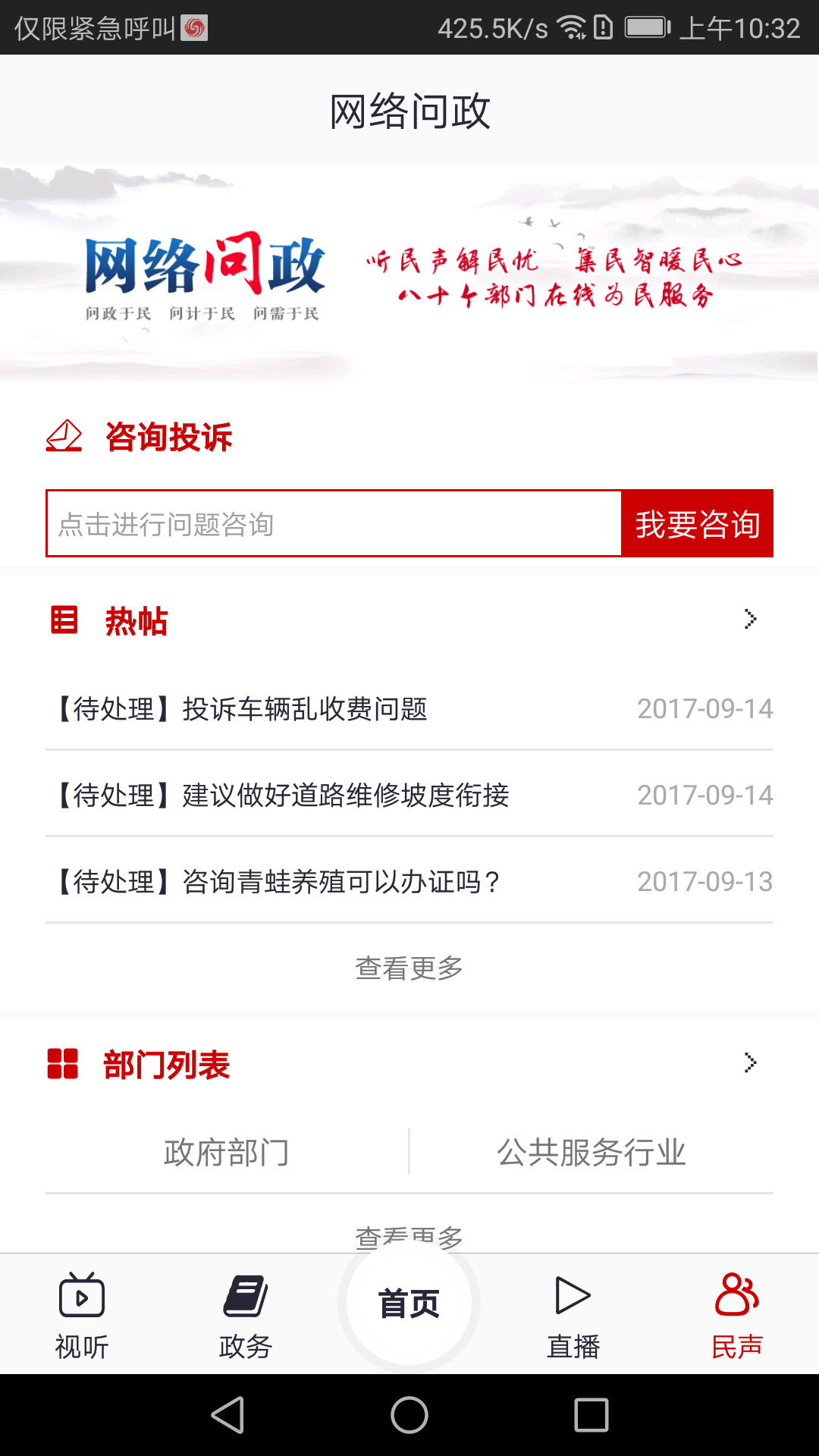Open the 网络问政 banner
The width and height of the screenshot is (819, 1456).
point(409,273)
